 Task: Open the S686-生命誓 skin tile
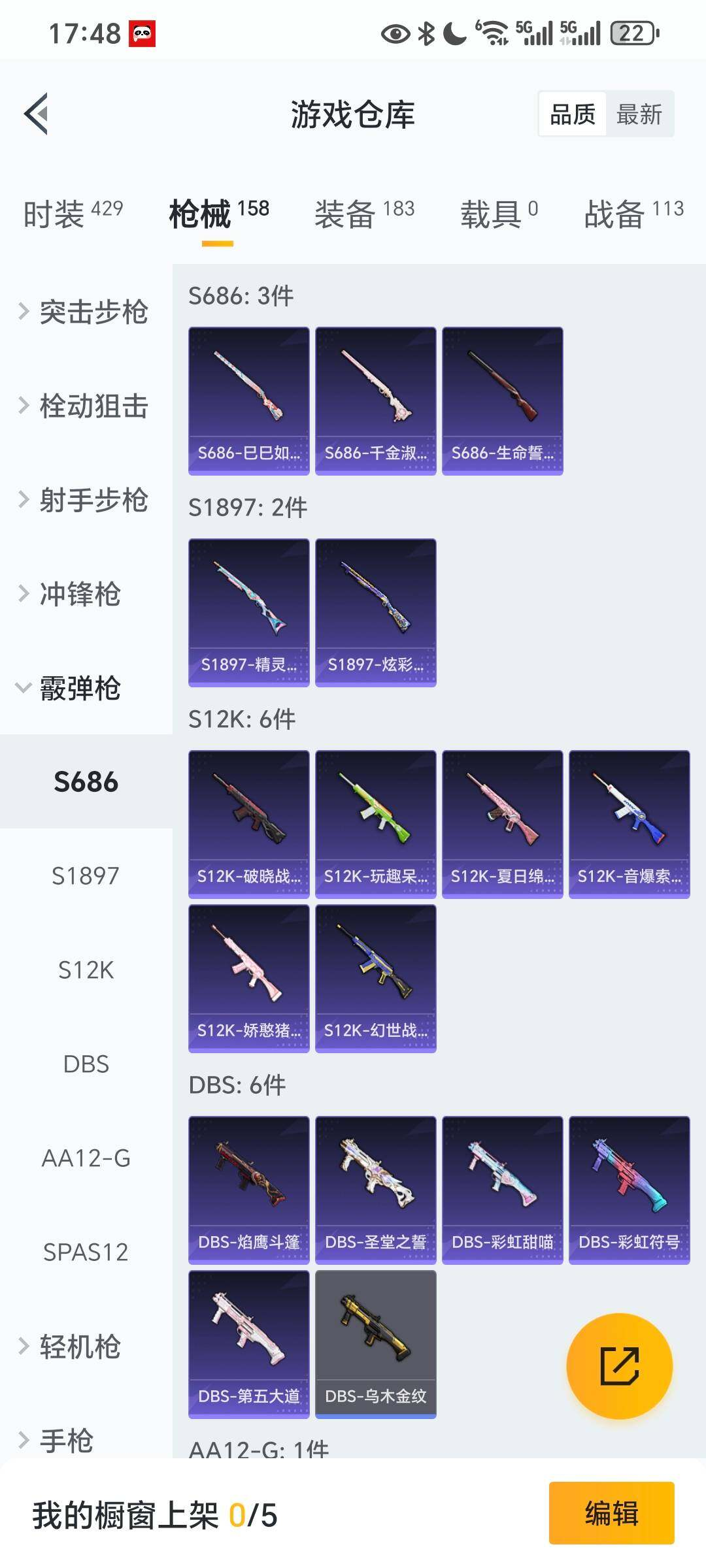[502, 400]
